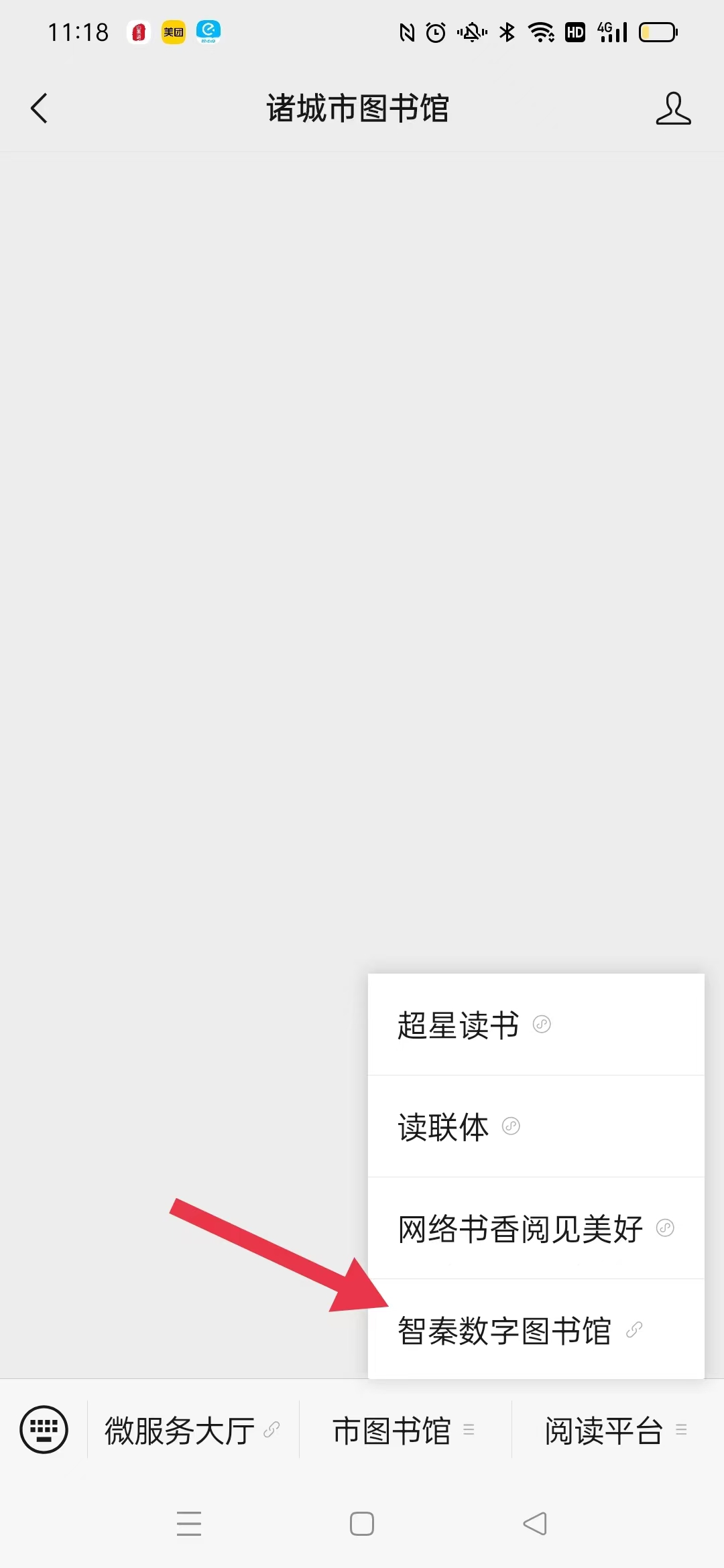724x1568 pixels.
Task: Expand the 市图书馆 menu
Action: [x=405, y=1430]
